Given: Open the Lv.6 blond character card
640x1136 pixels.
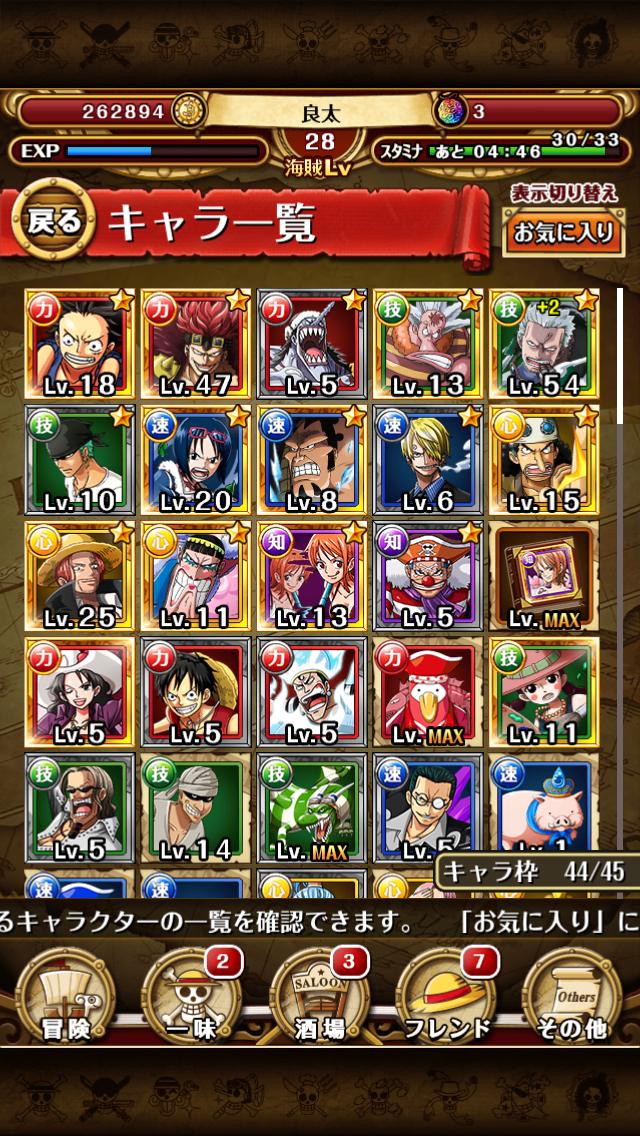Looking at the screenshot, I should (428, 460).
